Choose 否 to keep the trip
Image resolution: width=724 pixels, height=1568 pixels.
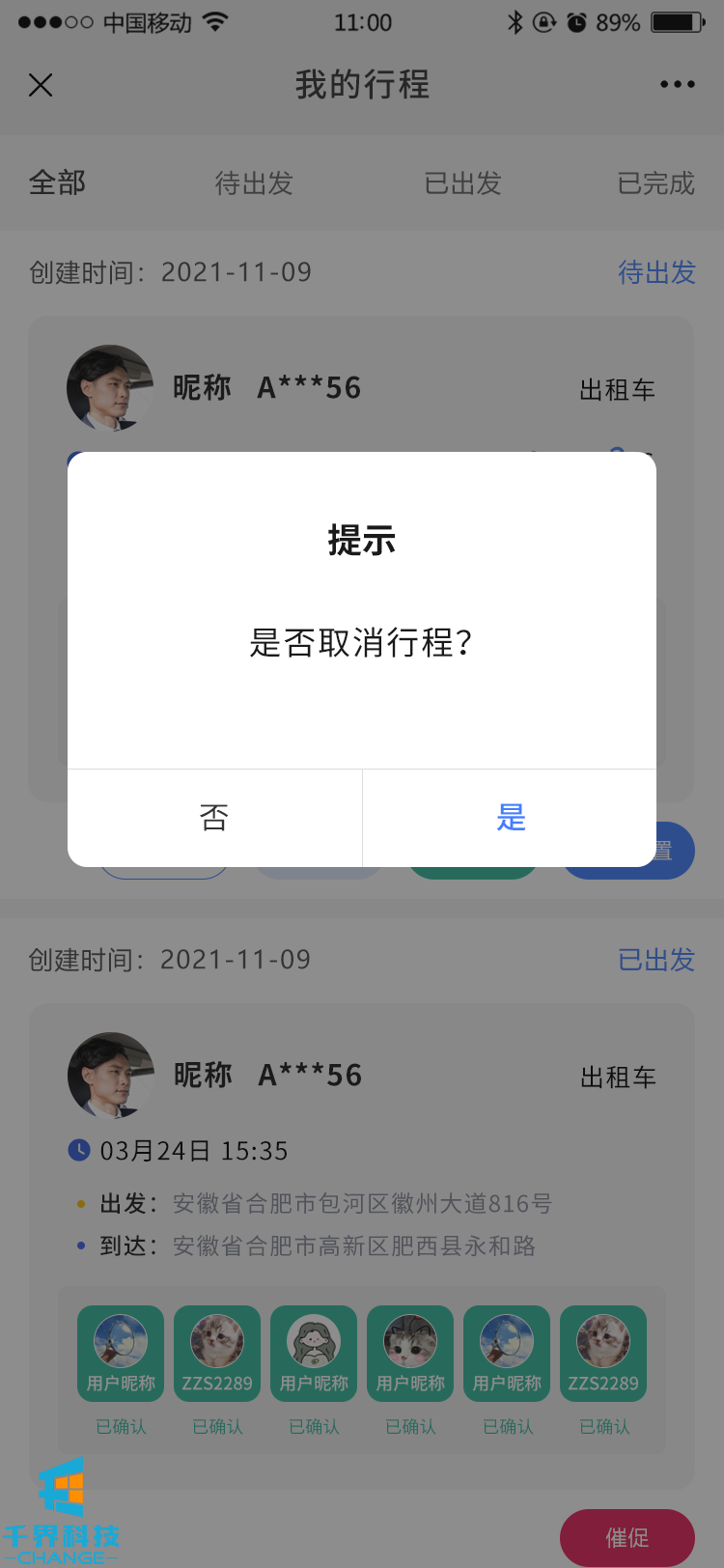pyautogui.click(x=214, y=818)
